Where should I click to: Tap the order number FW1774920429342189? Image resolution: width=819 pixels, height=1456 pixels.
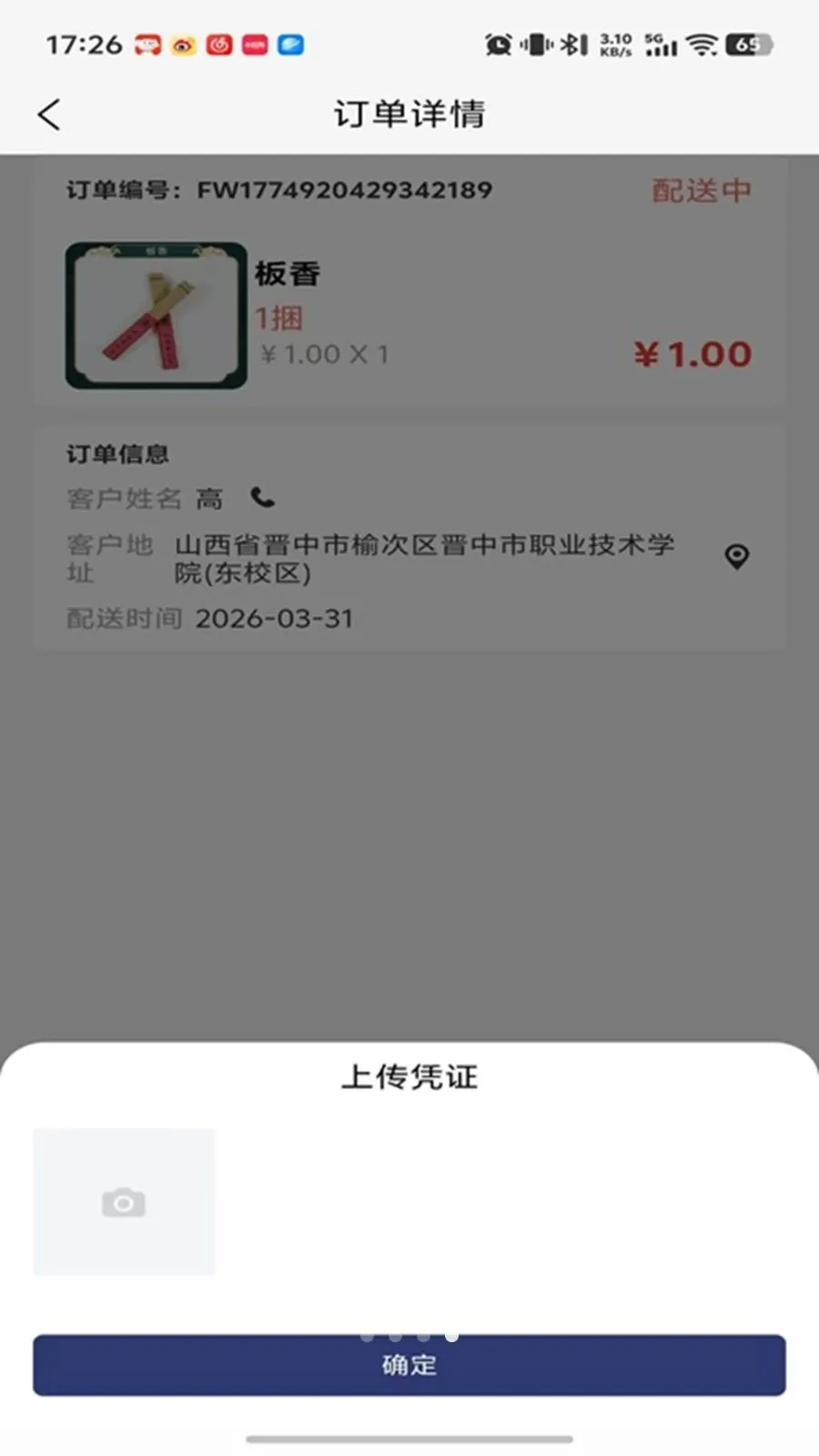pyautogui.click(x=344, y=190)
